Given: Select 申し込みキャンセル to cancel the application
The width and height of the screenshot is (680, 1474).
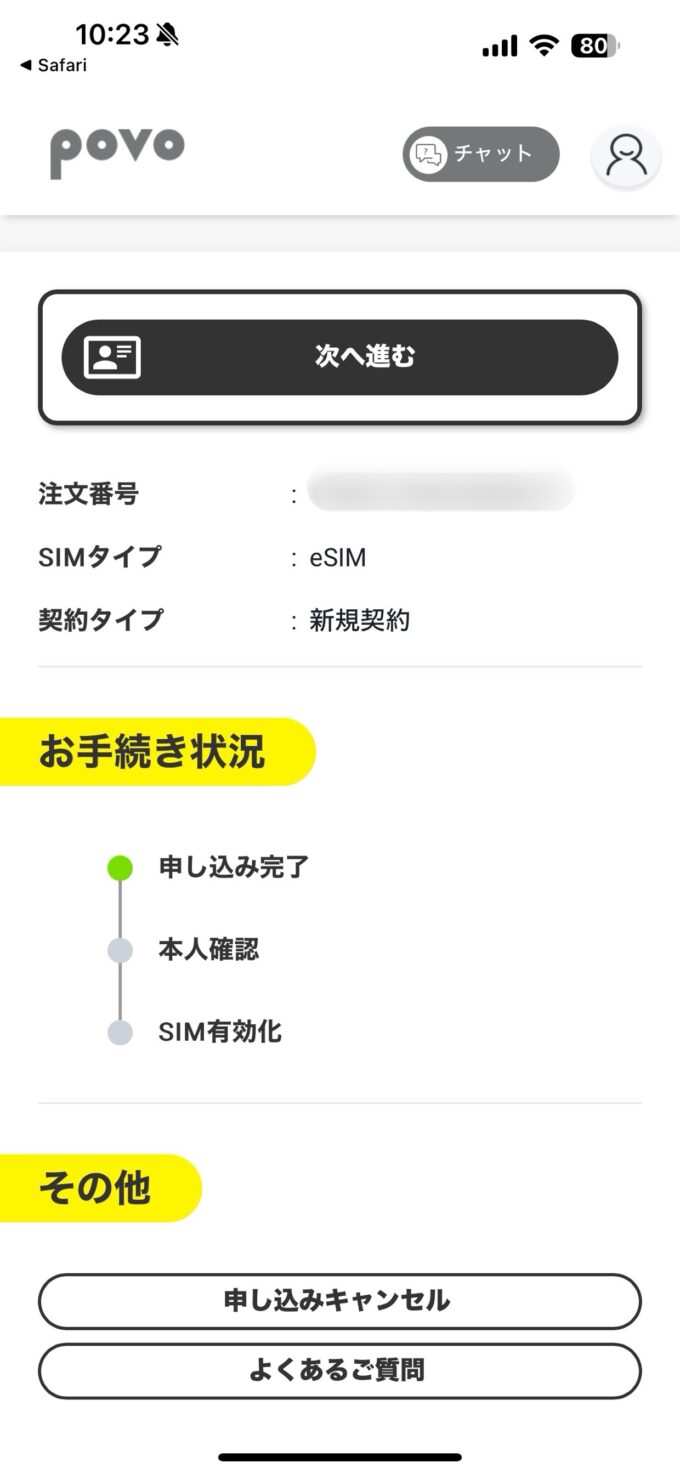Looking at the screenshot, I should pyautogui.click(x=340, y=1300).
